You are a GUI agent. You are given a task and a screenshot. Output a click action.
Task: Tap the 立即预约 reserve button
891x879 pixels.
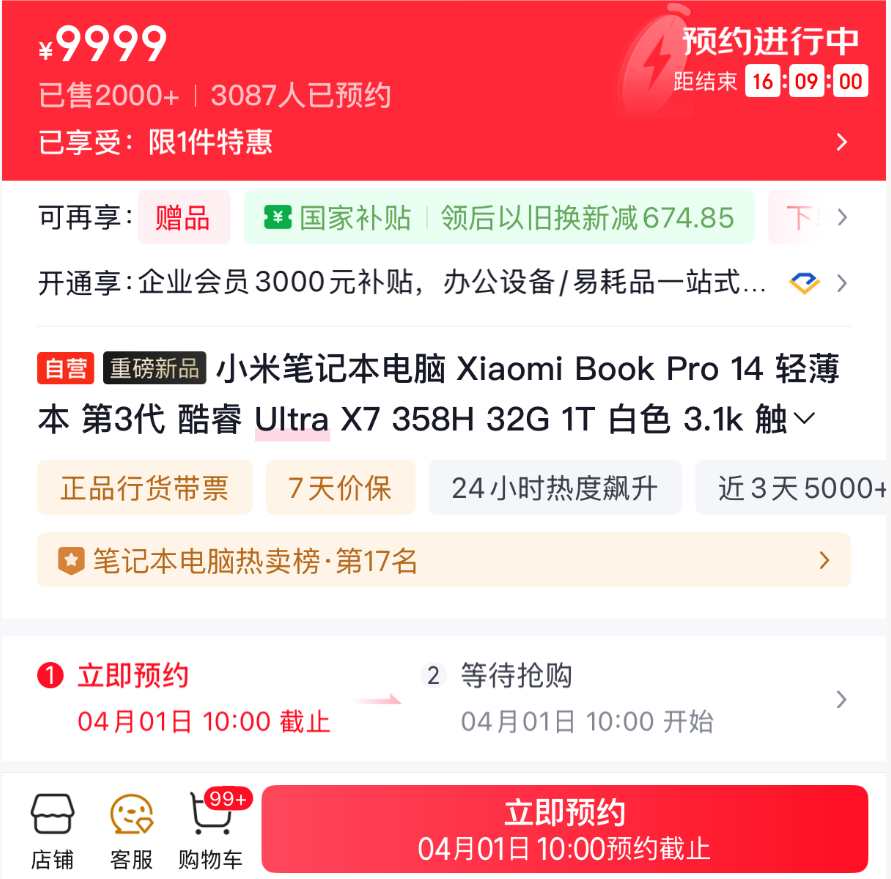(564, 830)
